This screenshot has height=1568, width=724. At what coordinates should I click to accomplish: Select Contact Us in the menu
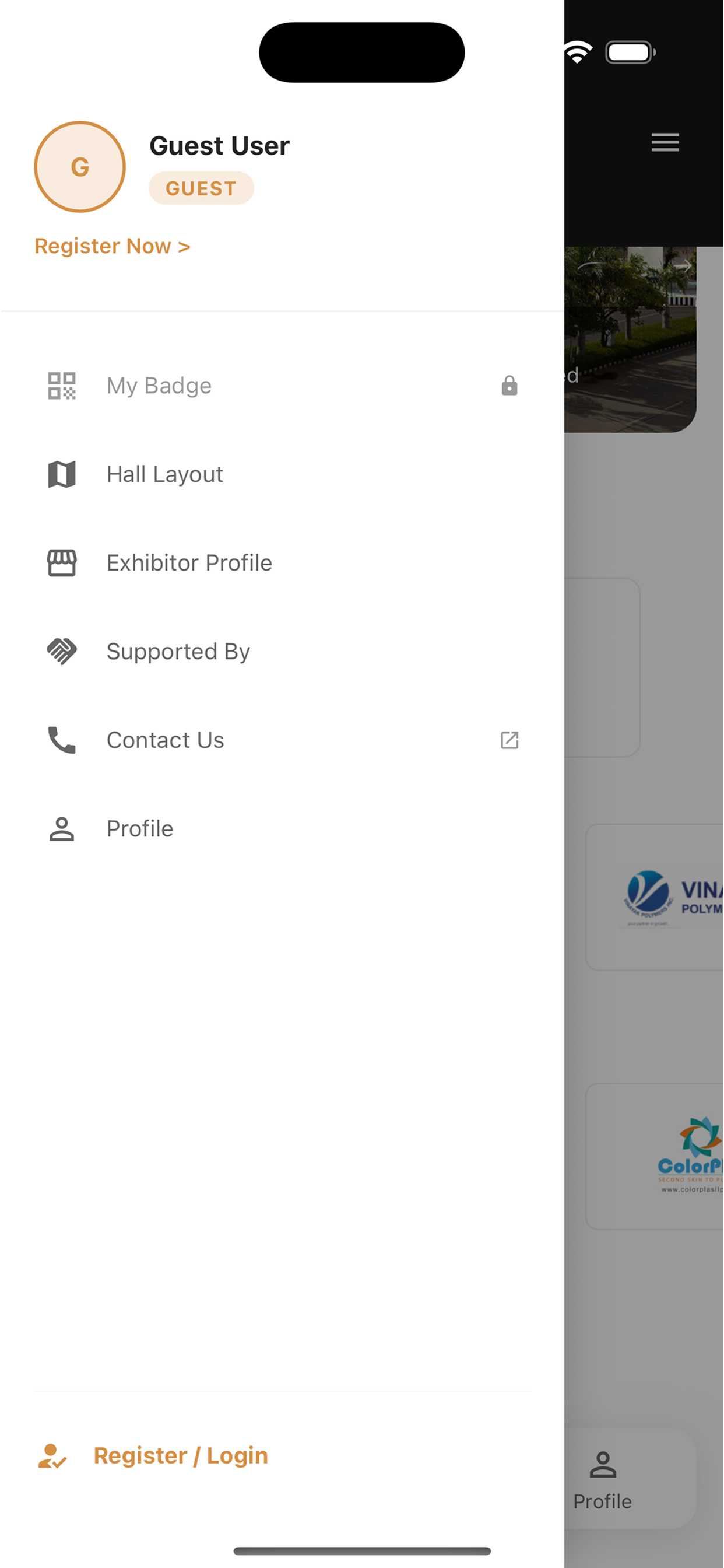tap(282, 740)
